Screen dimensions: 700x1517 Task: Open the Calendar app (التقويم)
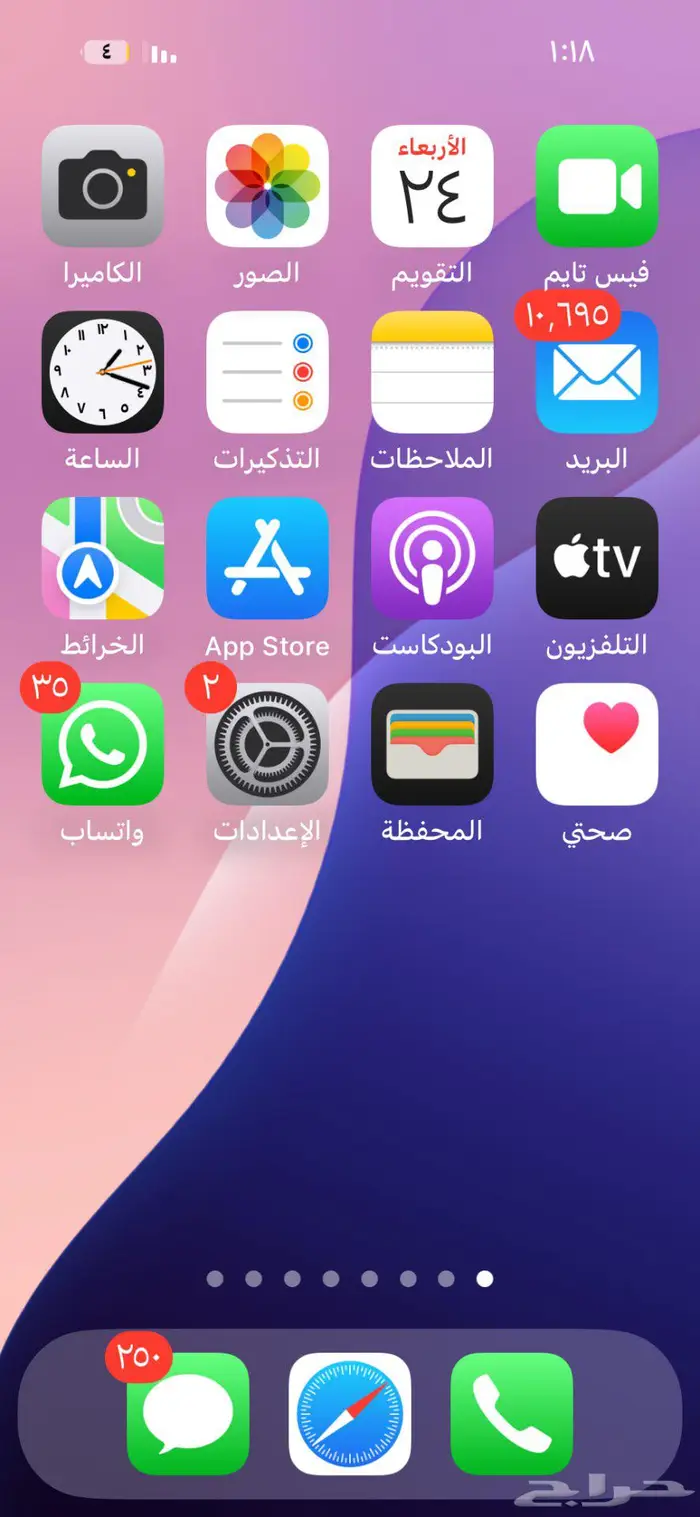point(432,186)
